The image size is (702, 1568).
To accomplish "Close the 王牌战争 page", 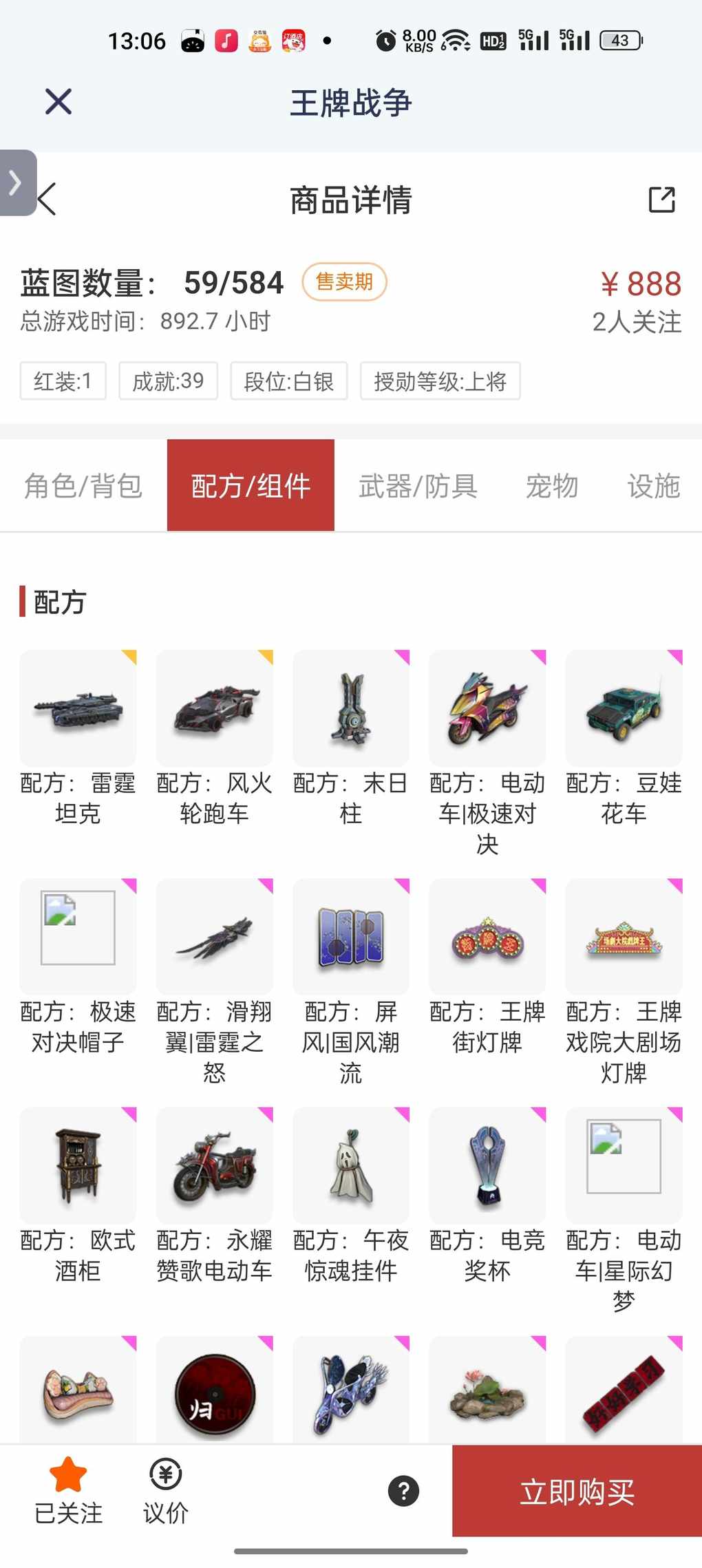I will coord(58,102).
